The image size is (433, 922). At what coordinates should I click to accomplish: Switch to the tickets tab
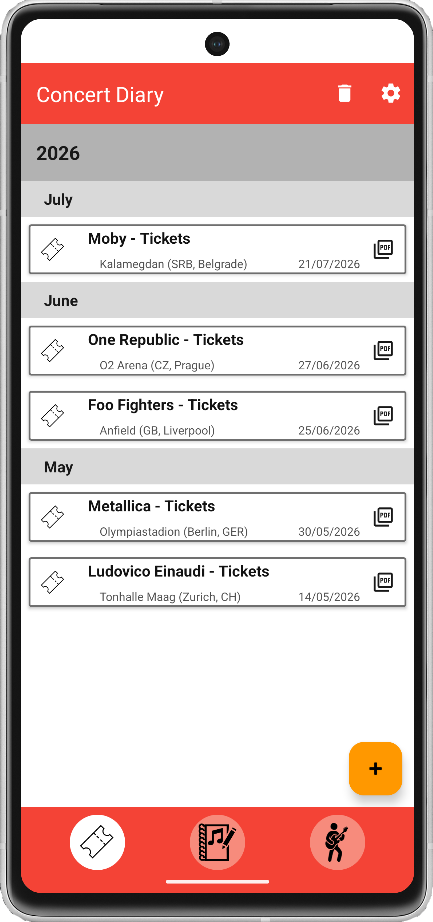tap(97, 843)
